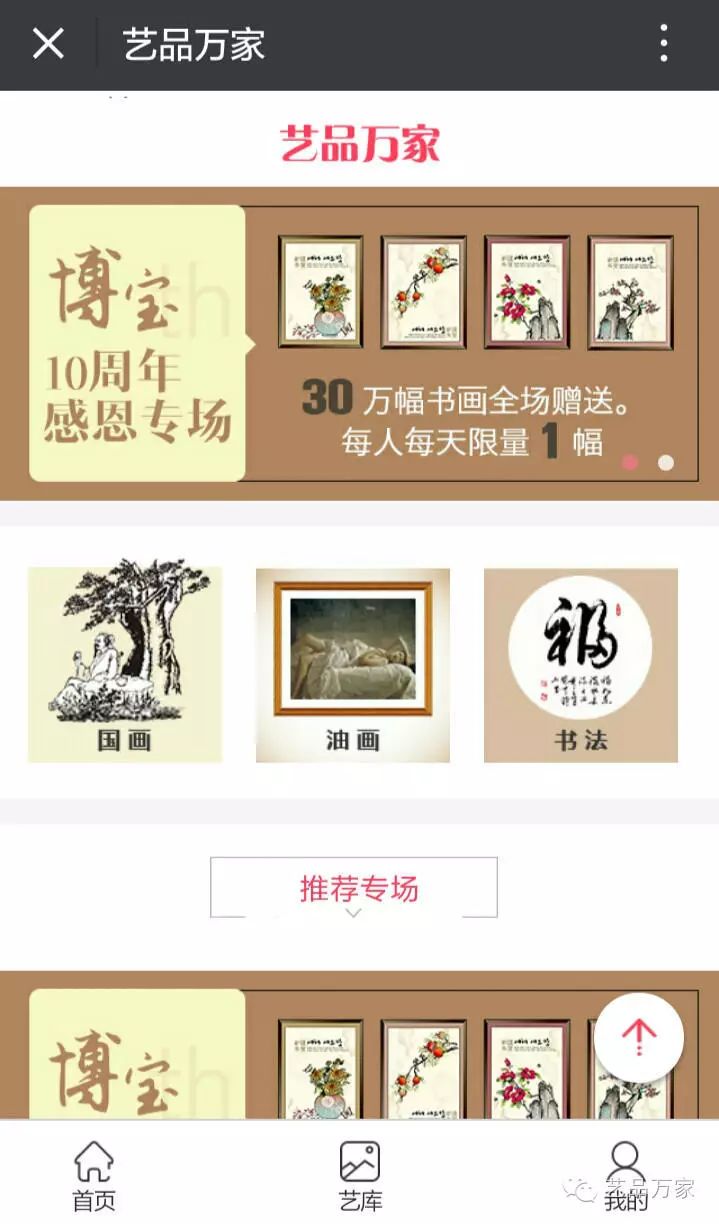This screenshot has width=719, height=1224.
Task: Open the 博宝10周年感恩专场 top banner
Action: point(359,342)
